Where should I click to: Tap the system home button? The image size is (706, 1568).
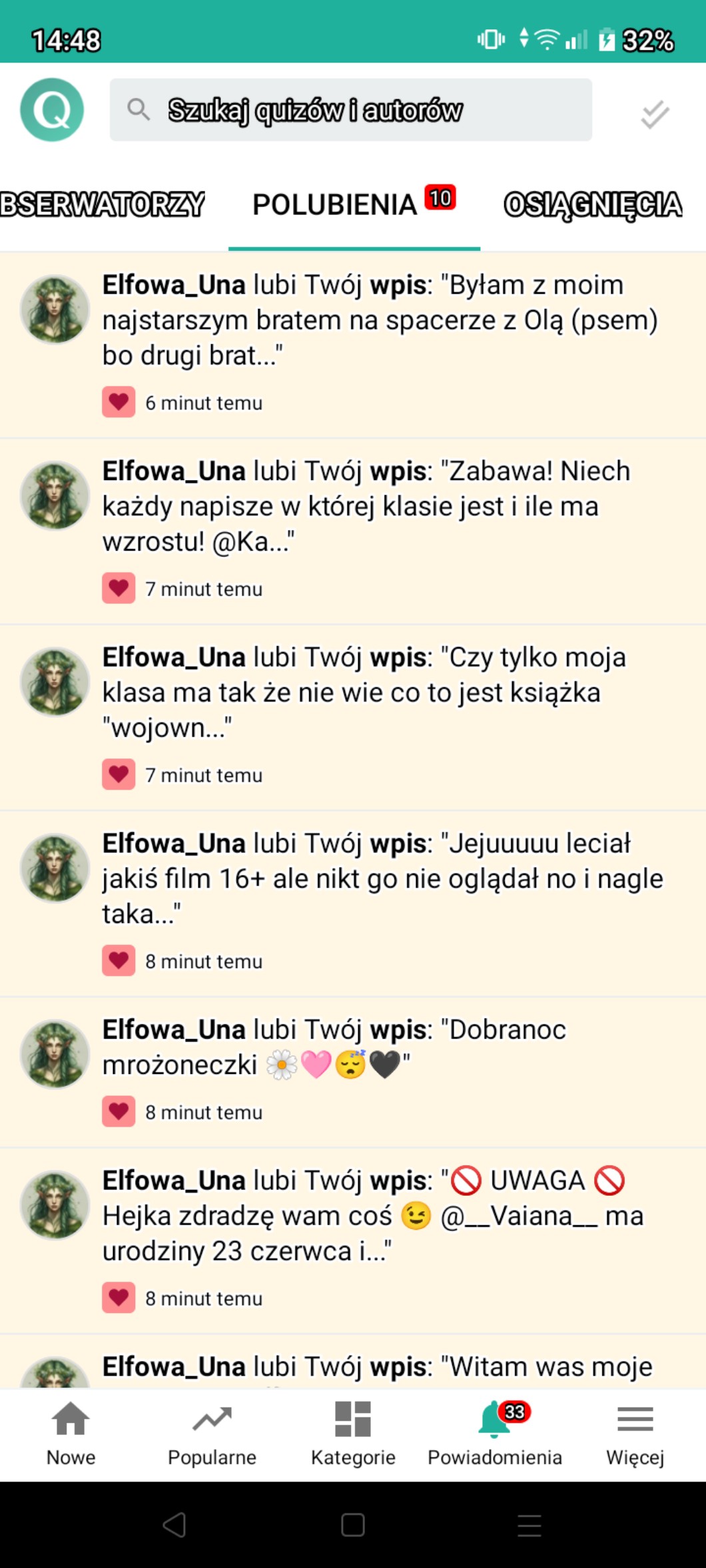352,1525
